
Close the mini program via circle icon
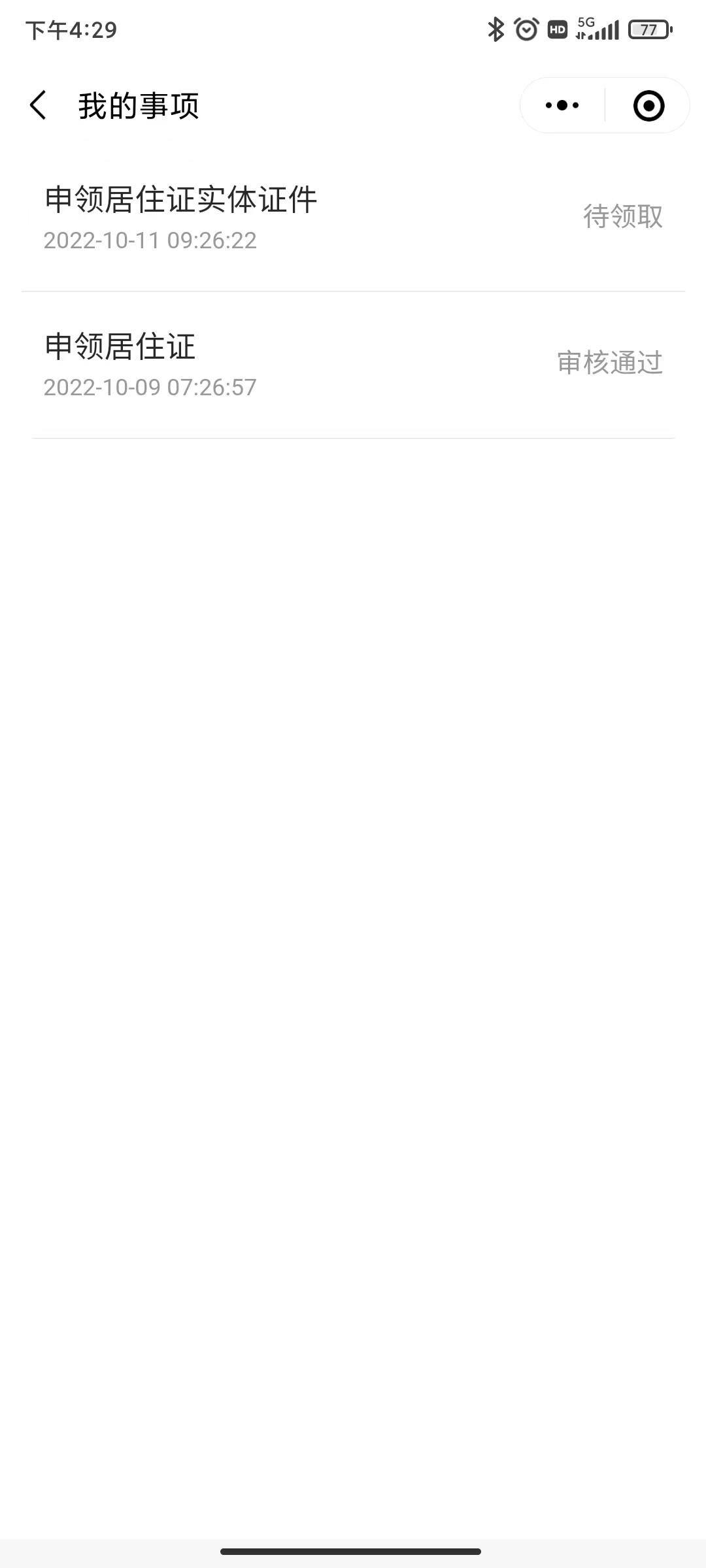point(648,105)
